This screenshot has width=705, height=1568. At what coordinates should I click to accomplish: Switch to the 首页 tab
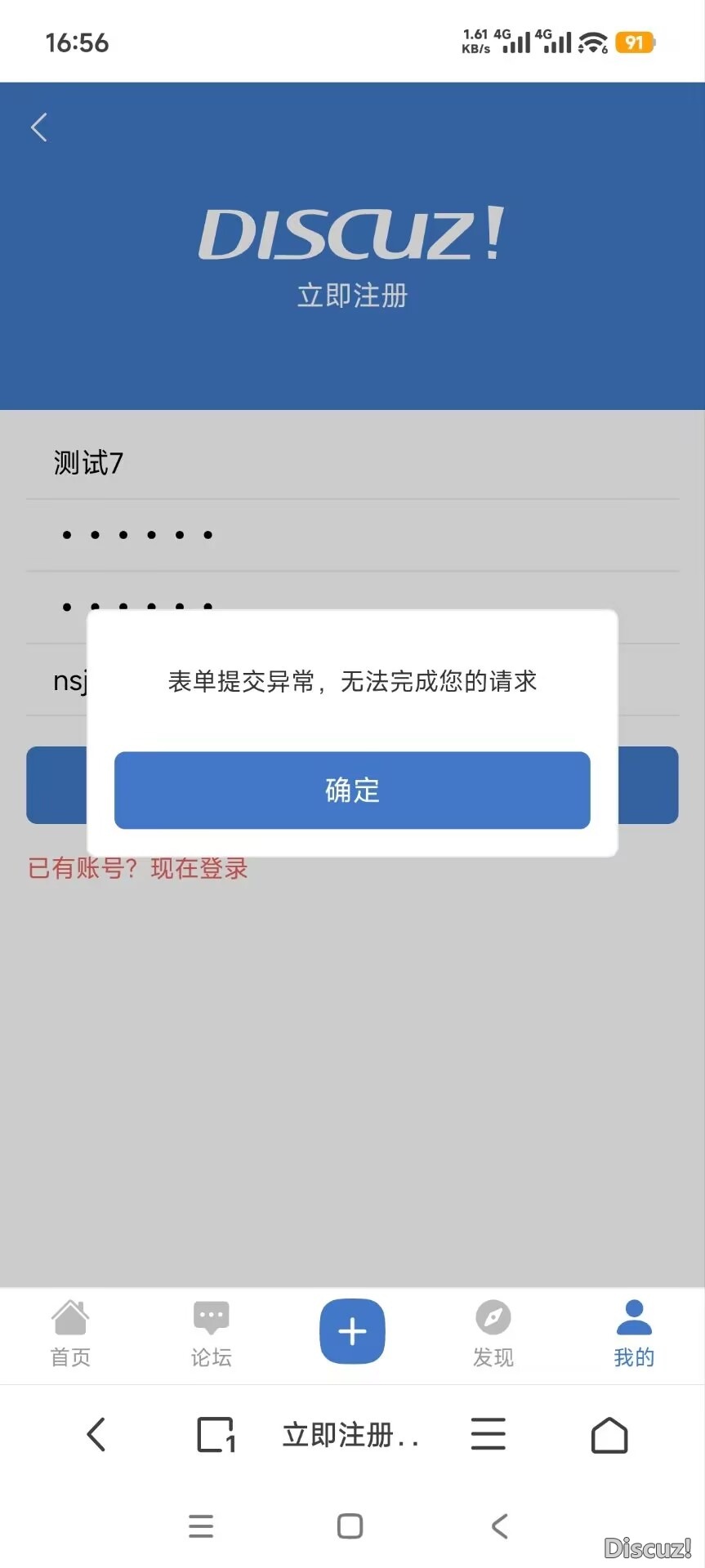click(70, 1334)
